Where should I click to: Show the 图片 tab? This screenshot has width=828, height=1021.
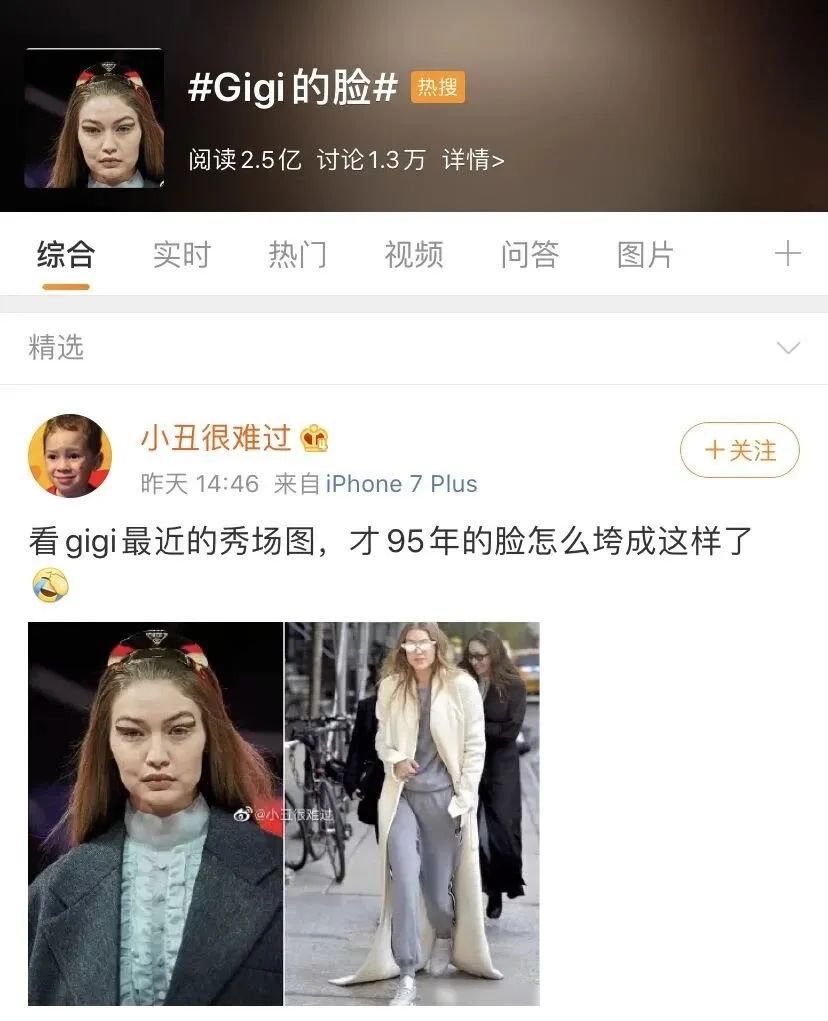[x=645, y=255]
